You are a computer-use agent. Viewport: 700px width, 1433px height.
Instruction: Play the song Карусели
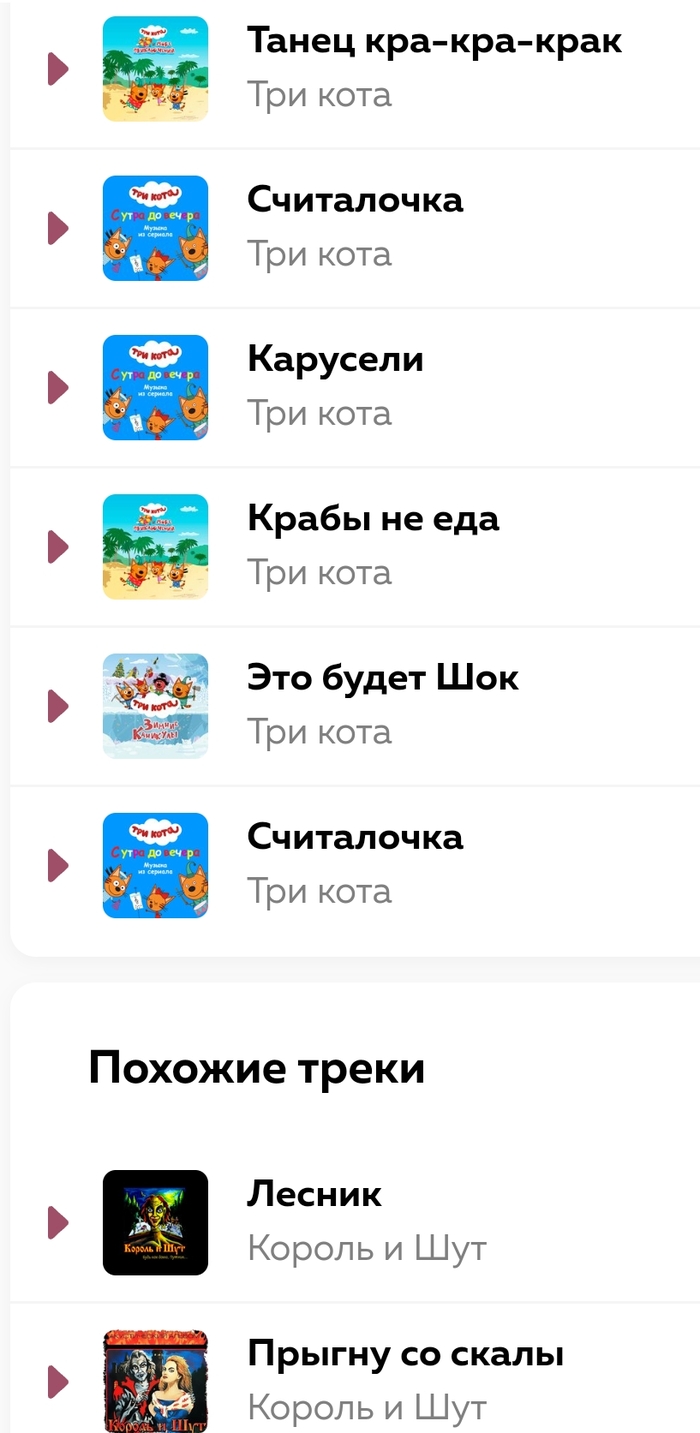(58, 388)
